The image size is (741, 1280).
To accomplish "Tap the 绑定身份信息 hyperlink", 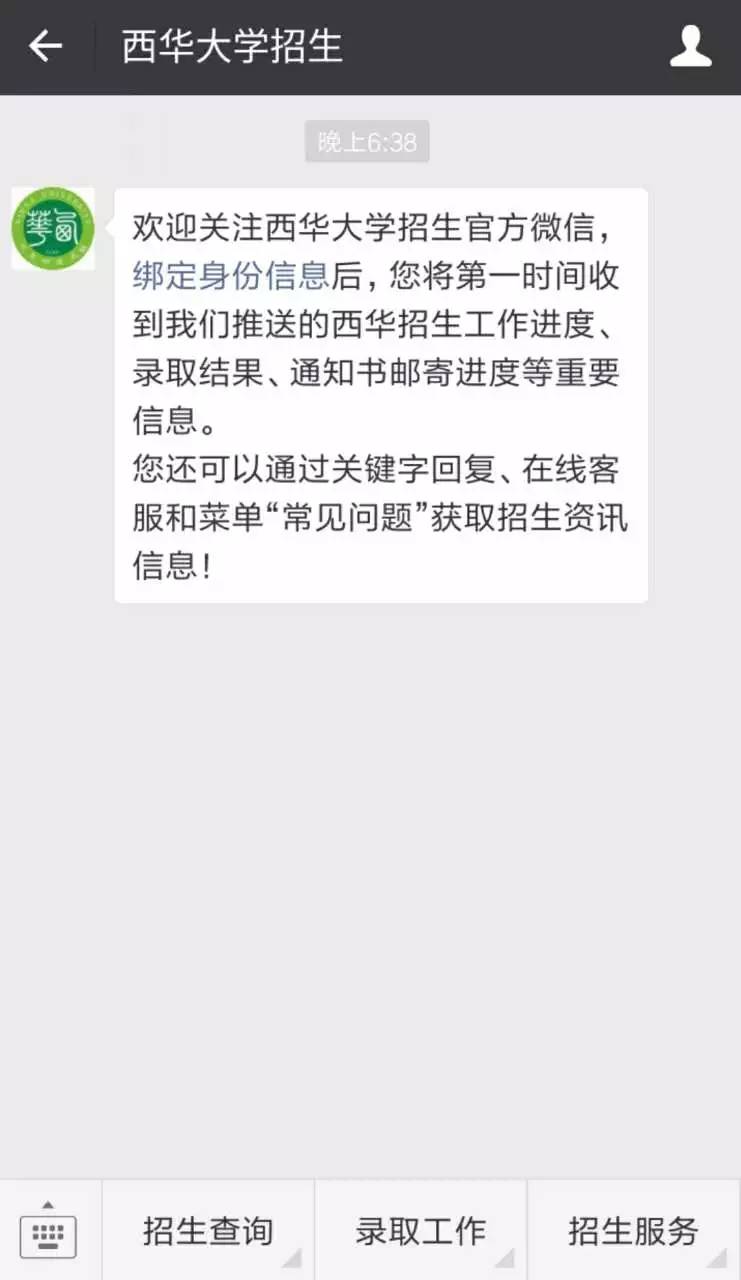I will tap(229, 279).
